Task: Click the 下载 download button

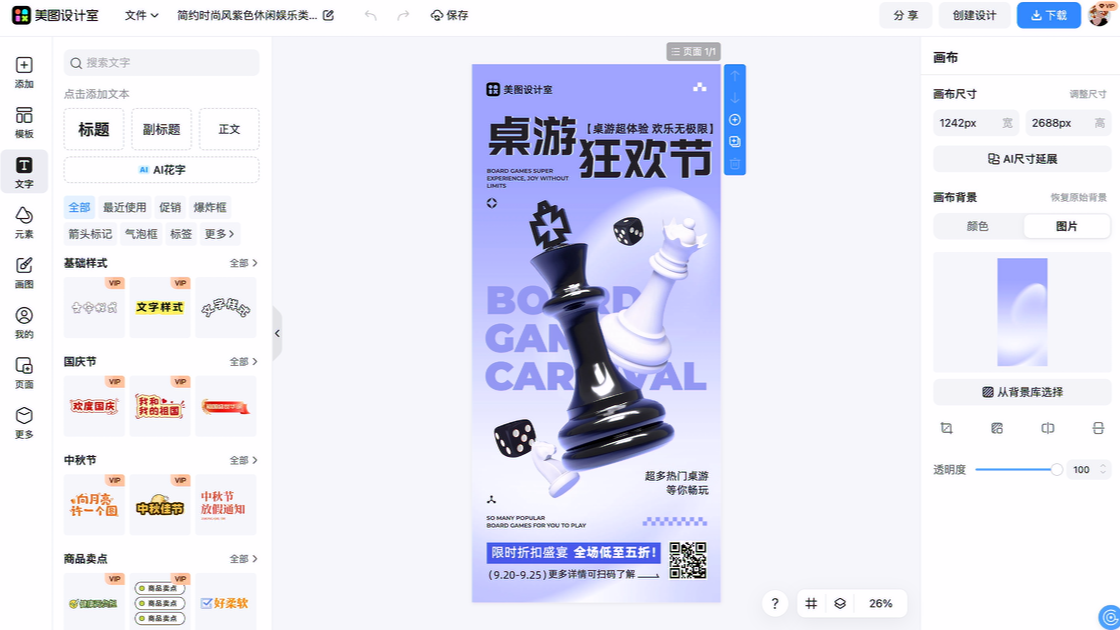Action: (1048, 15)
